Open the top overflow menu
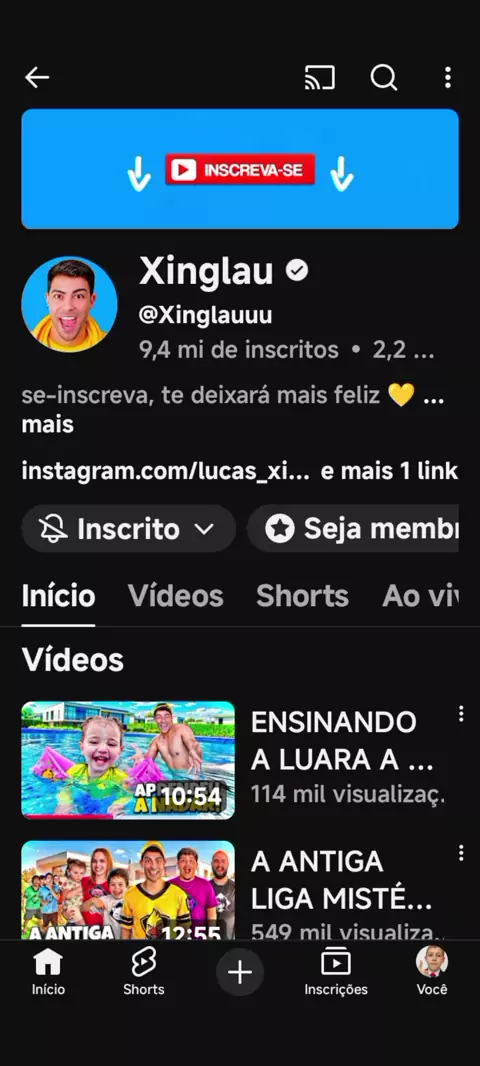This screenshot has height=1066, width=480. click(447, 78)
